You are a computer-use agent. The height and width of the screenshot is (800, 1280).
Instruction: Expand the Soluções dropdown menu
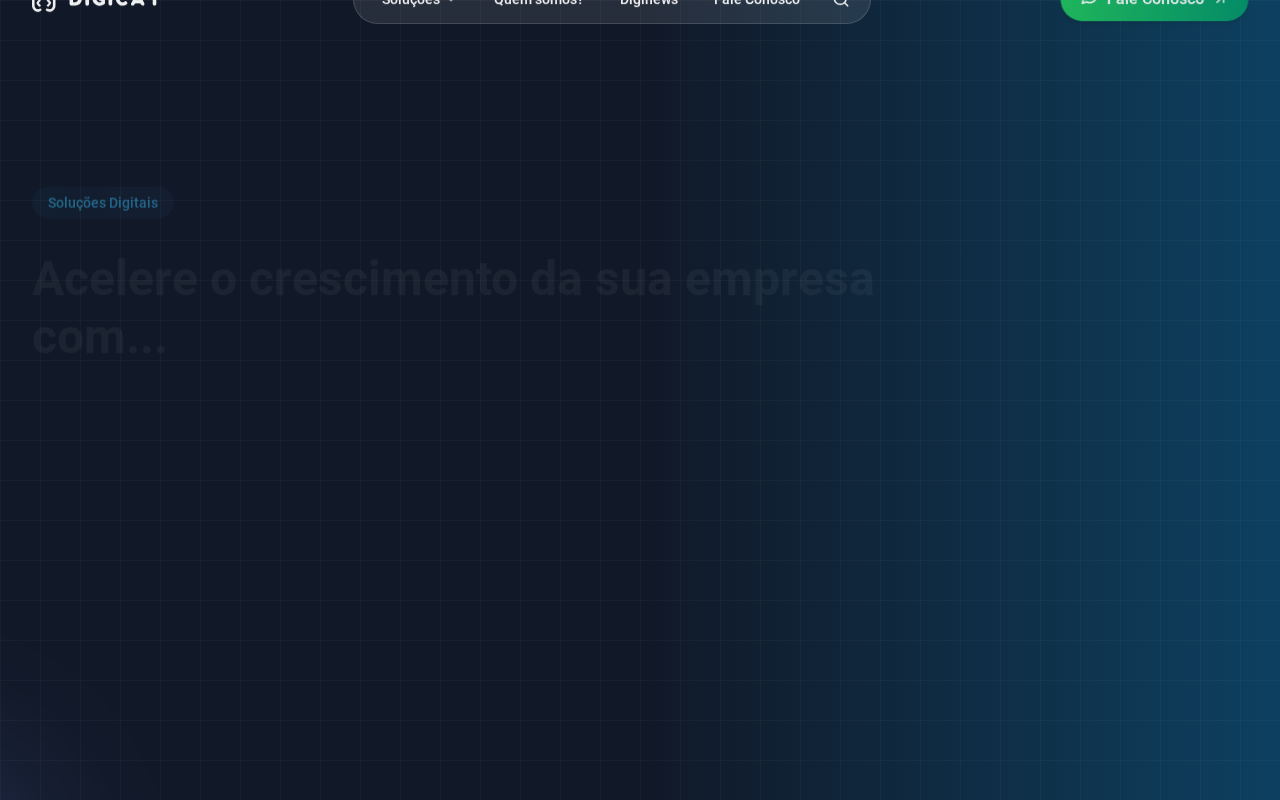point(418,4)
